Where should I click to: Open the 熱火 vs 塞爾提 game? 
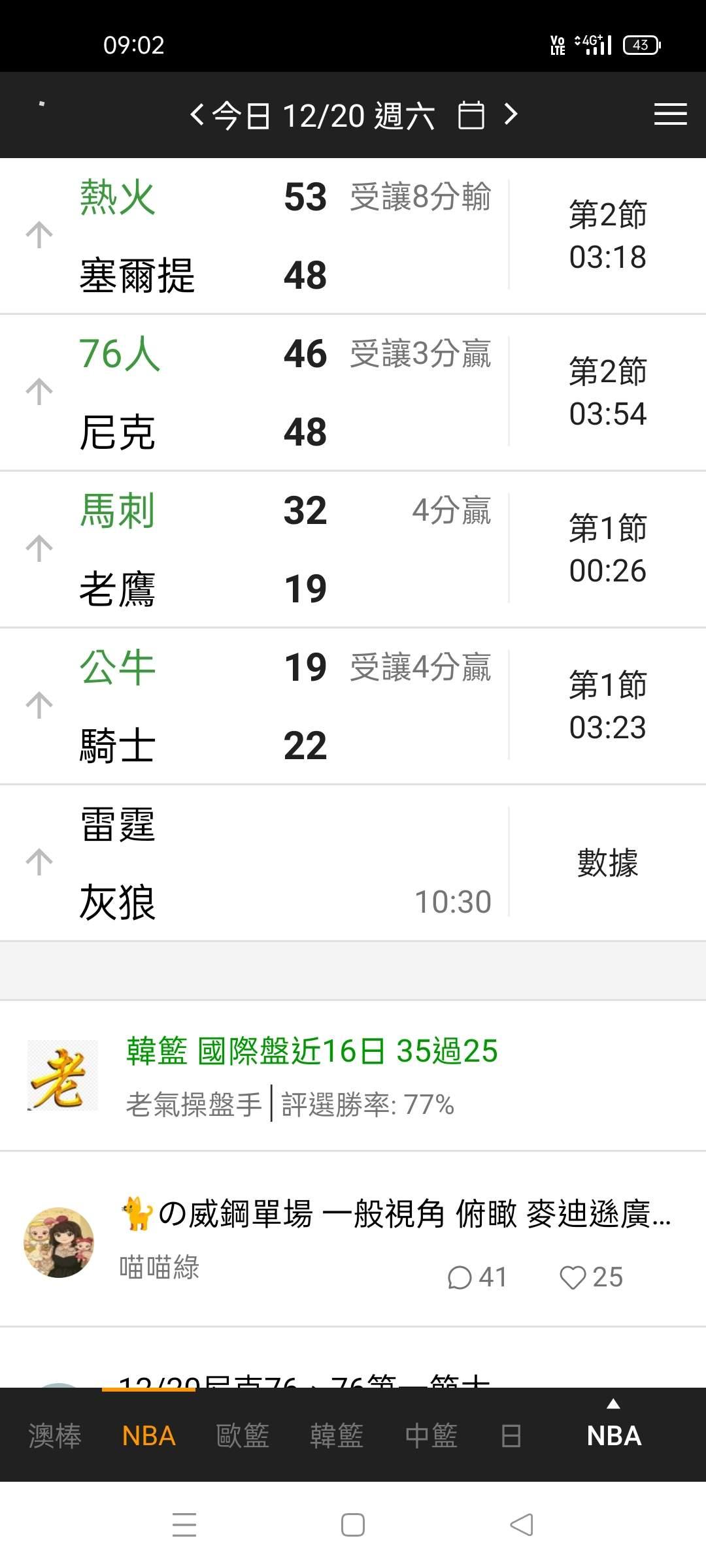353,236
